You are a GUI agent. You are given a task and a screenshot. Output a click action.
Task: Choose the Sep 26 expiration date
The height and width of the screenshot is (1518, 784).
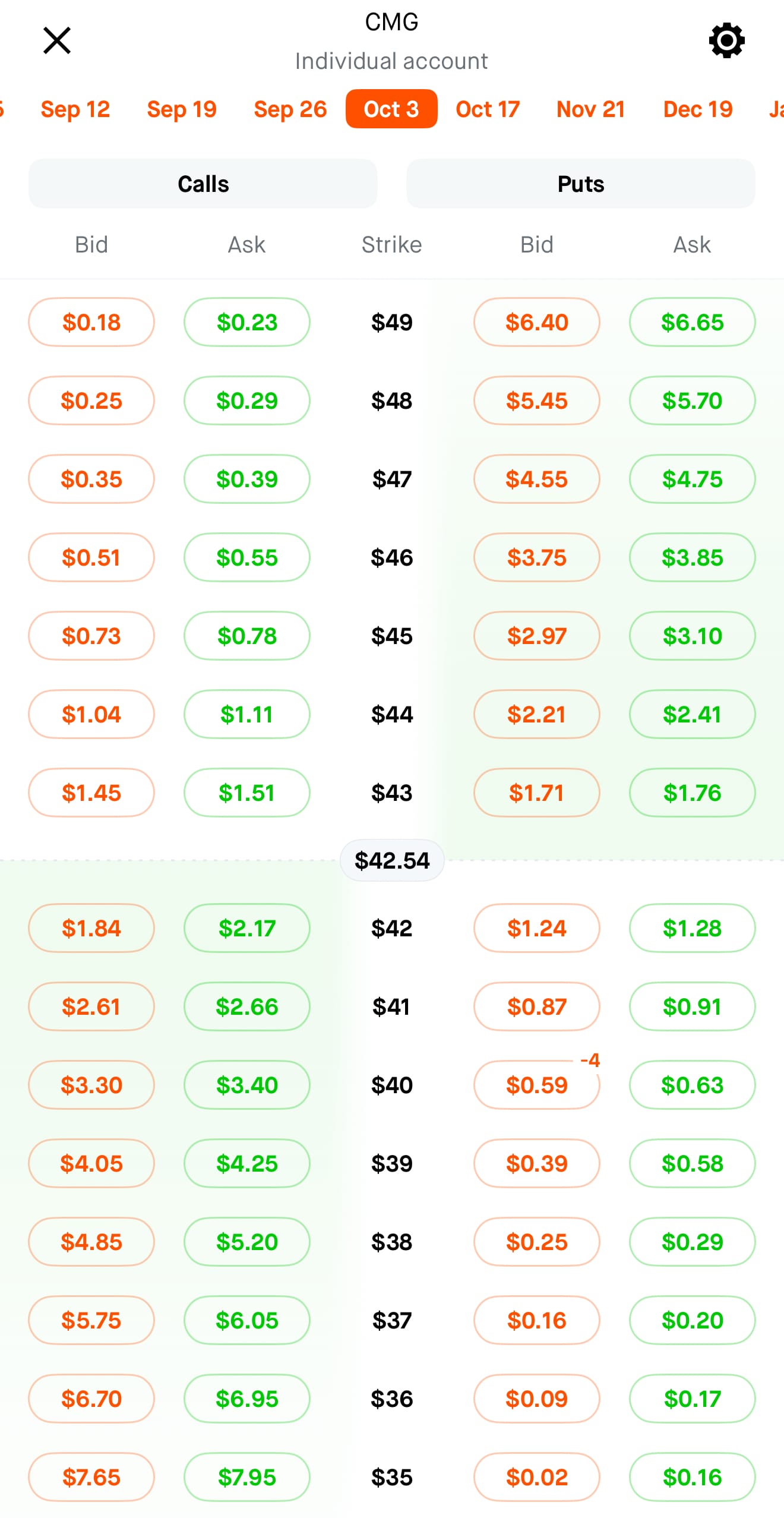coord(290,109)
